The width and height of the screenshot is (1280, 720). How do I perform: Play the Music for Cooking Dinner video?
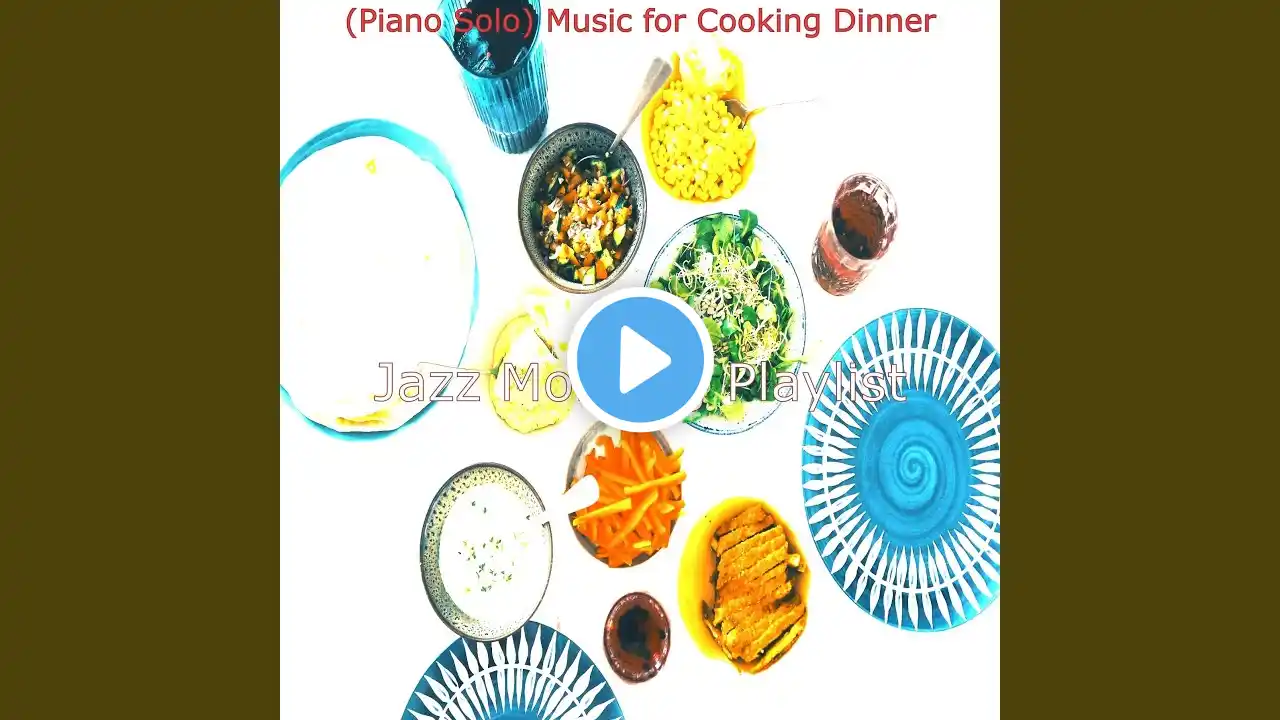[x=640, y=360]
